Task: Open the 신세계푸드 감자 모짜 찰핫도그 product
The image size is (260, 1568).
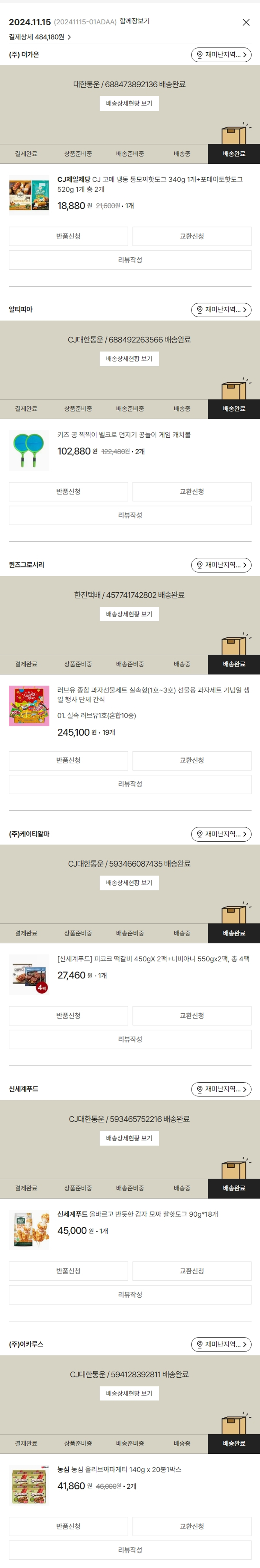Action: pyautogui.click(x=138, y=1214)
